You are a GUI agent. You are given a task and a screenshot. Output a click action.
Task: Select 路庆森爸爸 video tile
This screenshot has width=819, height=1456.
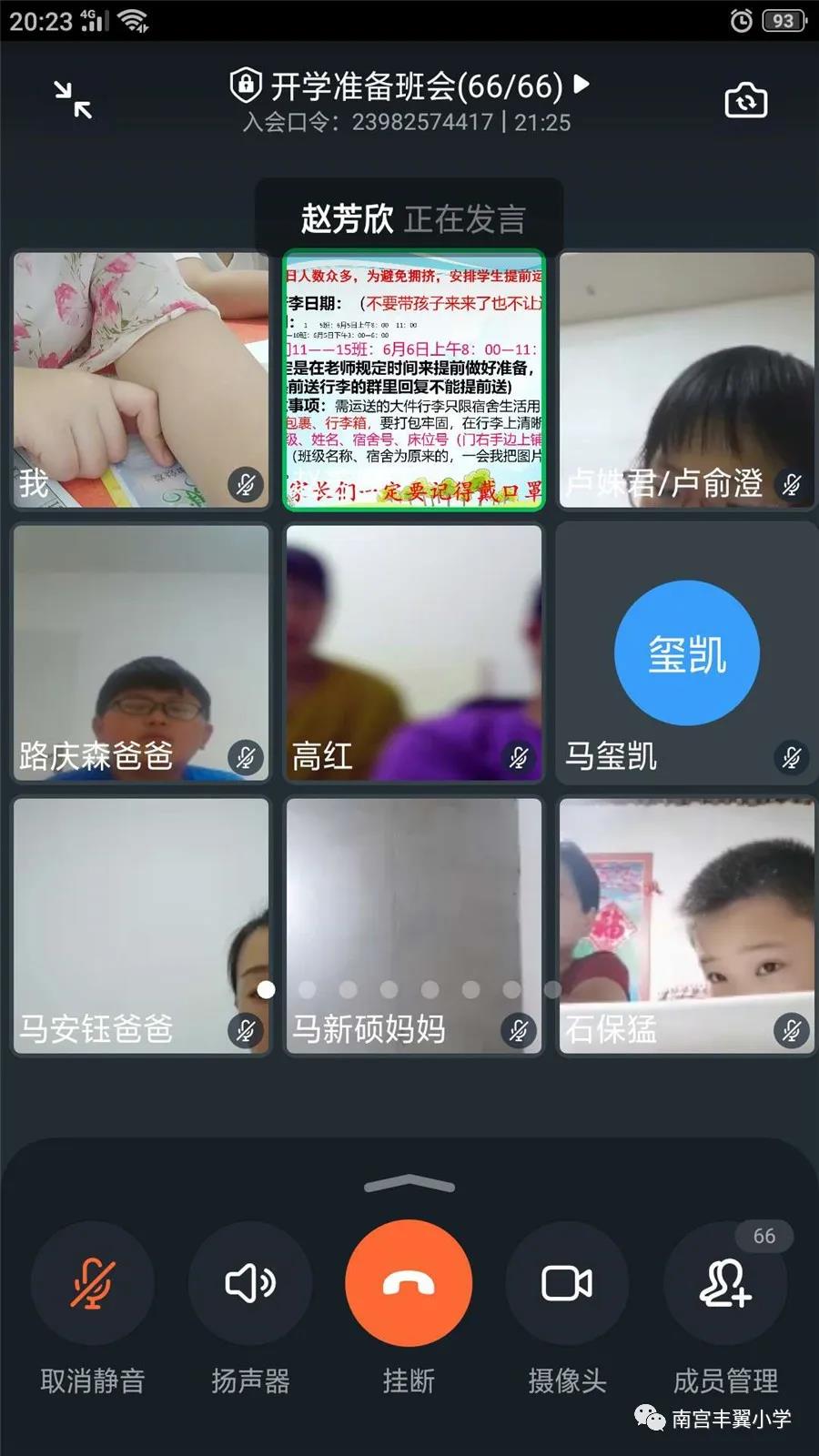141,652
